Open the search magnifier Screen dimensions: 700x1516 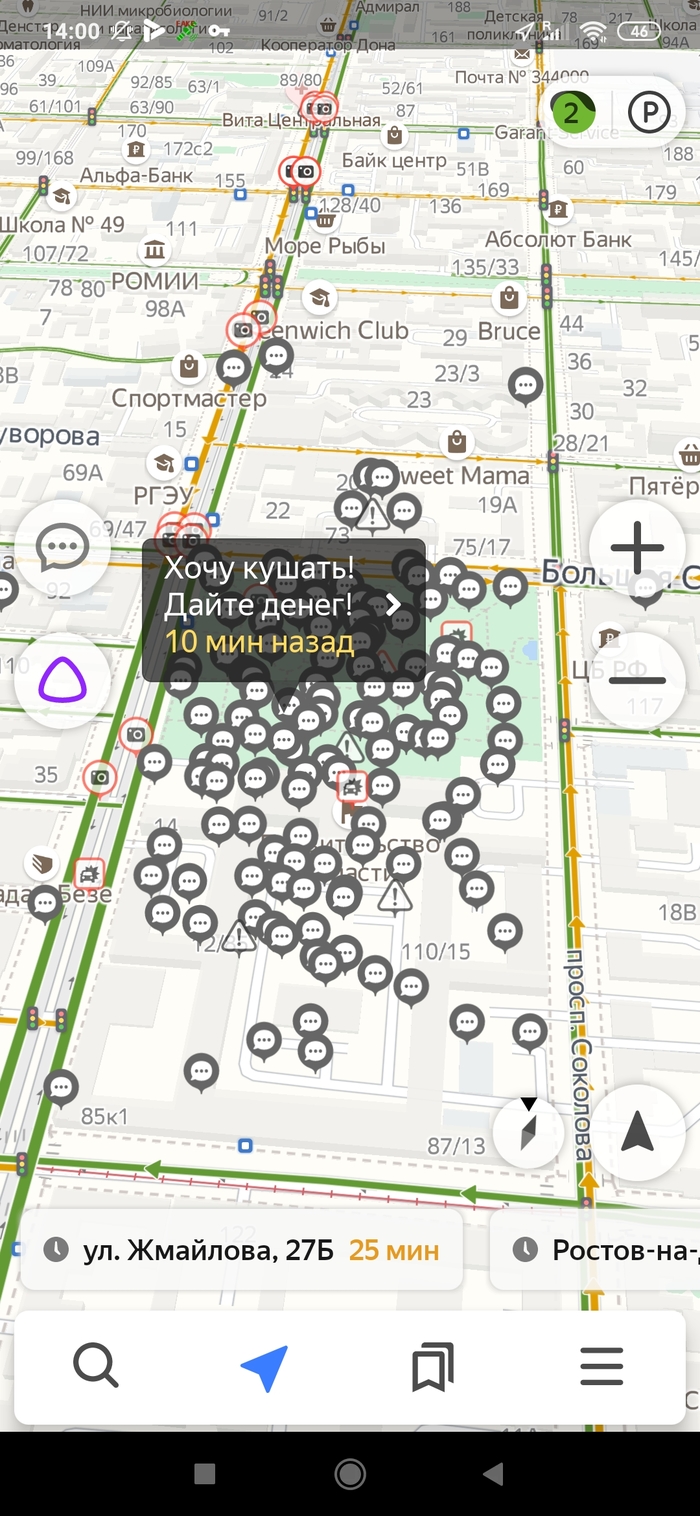[96, 1367]
